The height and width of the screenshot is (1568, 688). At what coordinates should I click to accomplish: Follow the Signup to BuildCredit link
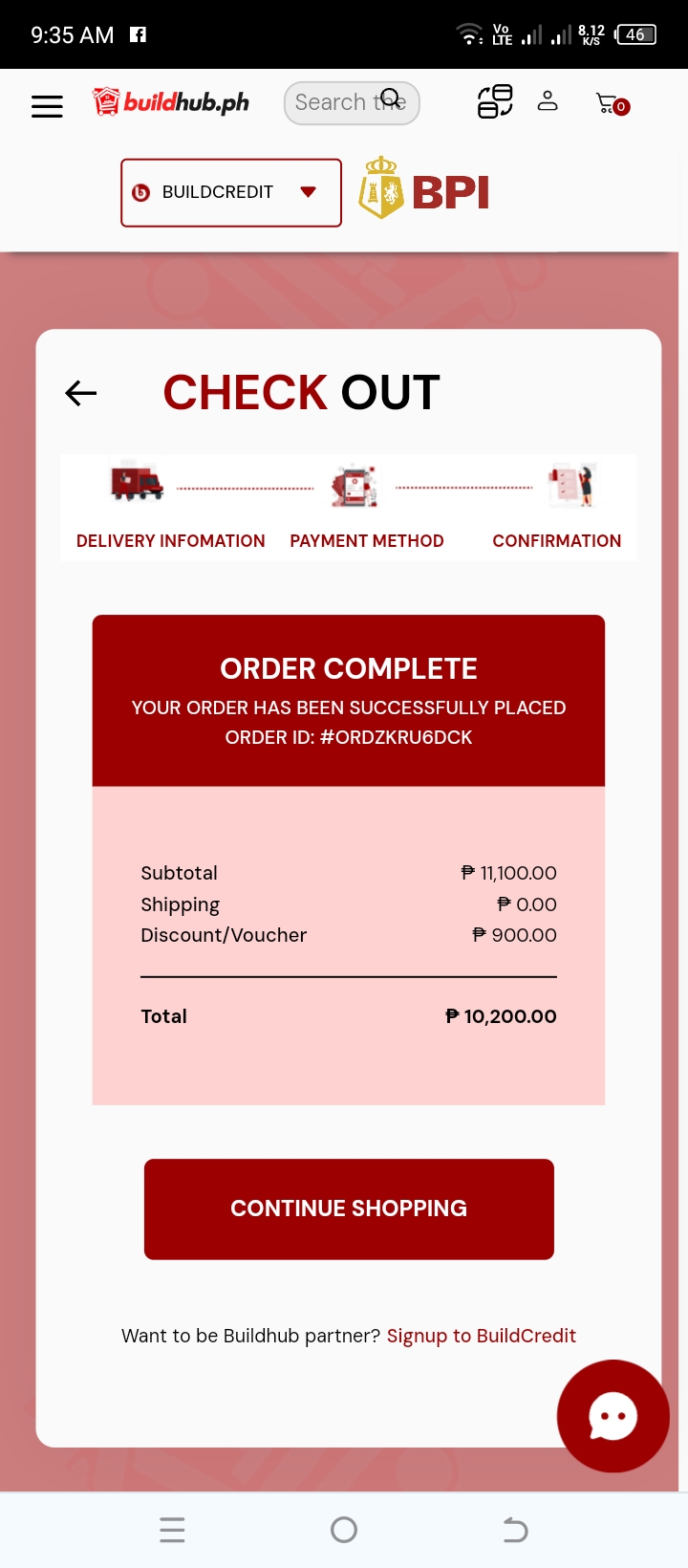click(481, 1336)
